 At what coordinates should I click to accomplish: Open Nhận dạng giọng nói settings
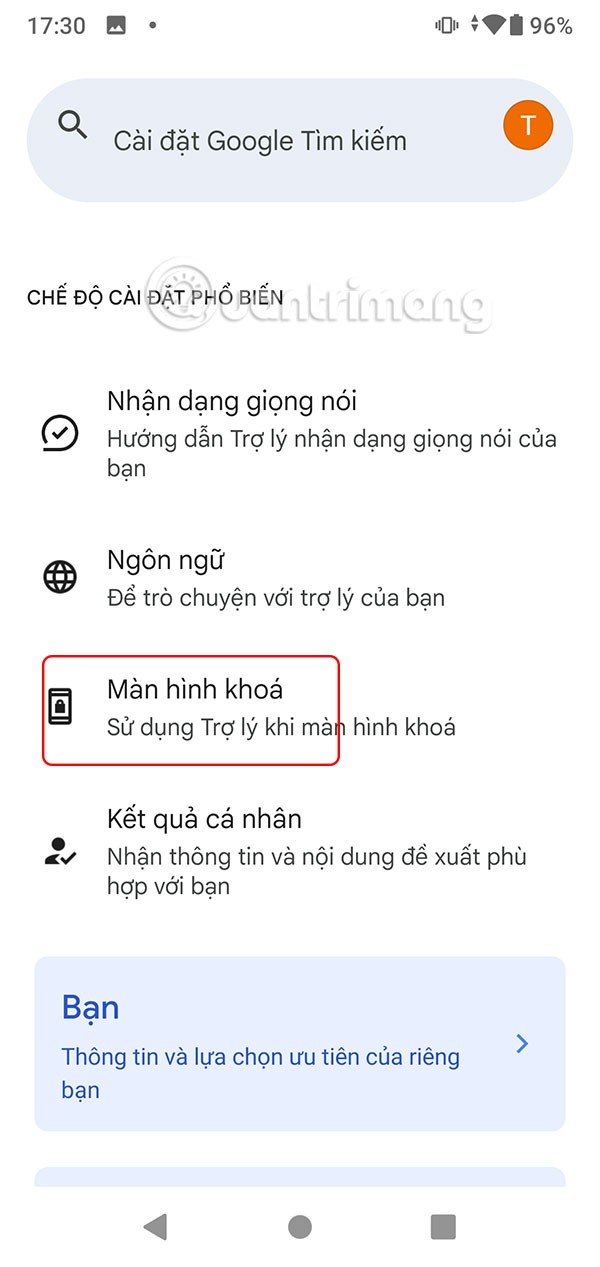300,434
